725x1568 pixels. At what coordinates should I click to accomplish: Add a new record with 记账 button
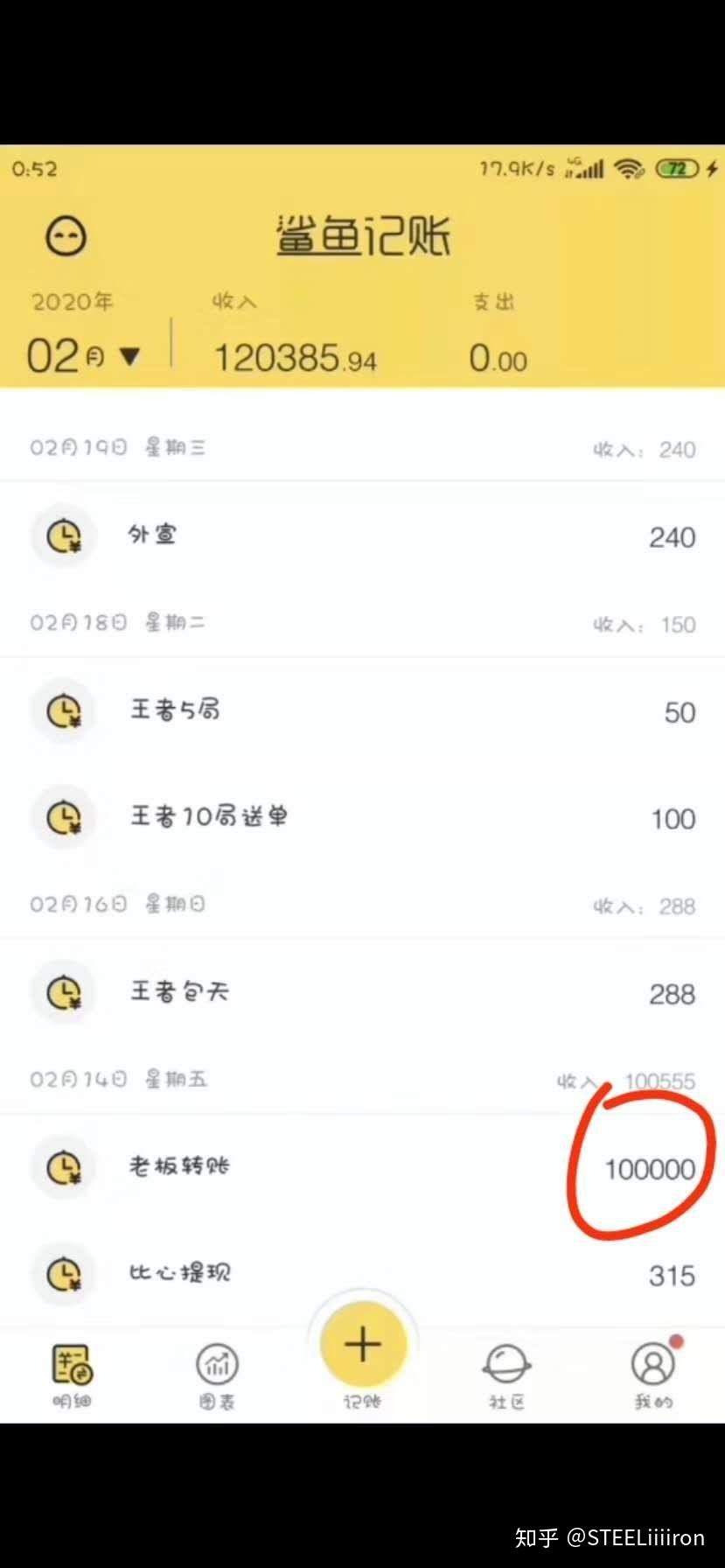tap(363, 1347)
